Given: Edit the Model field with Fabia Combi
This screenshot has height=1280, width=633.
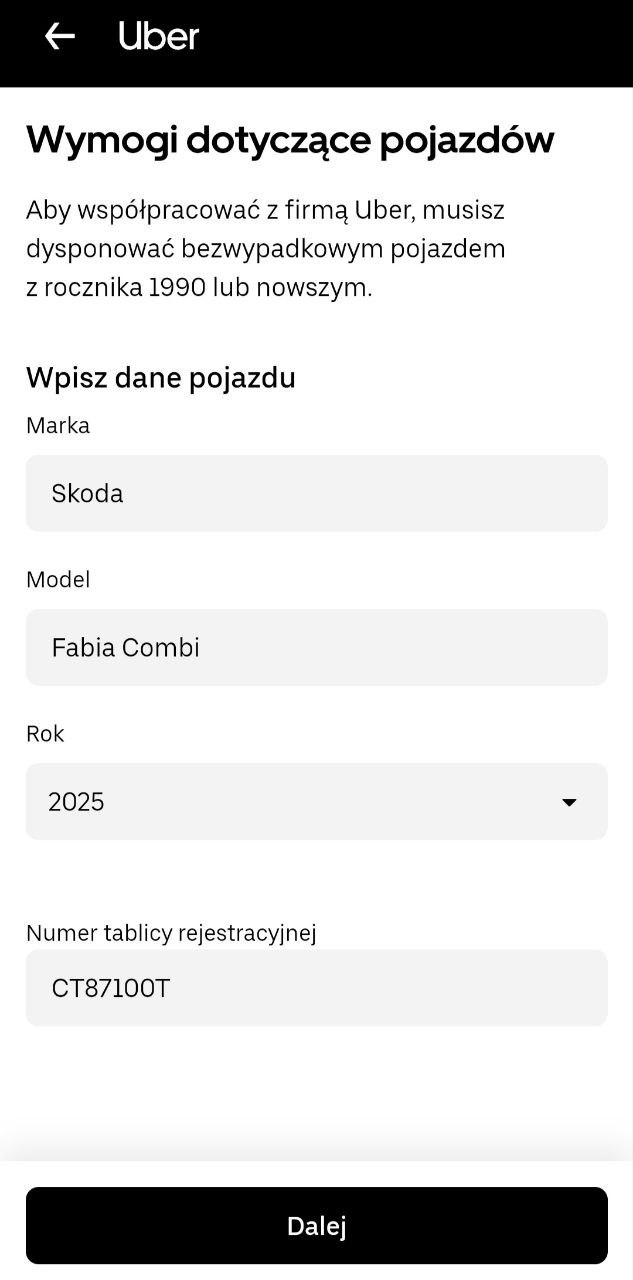Looking at the screenshot, I should pos(316,647).
